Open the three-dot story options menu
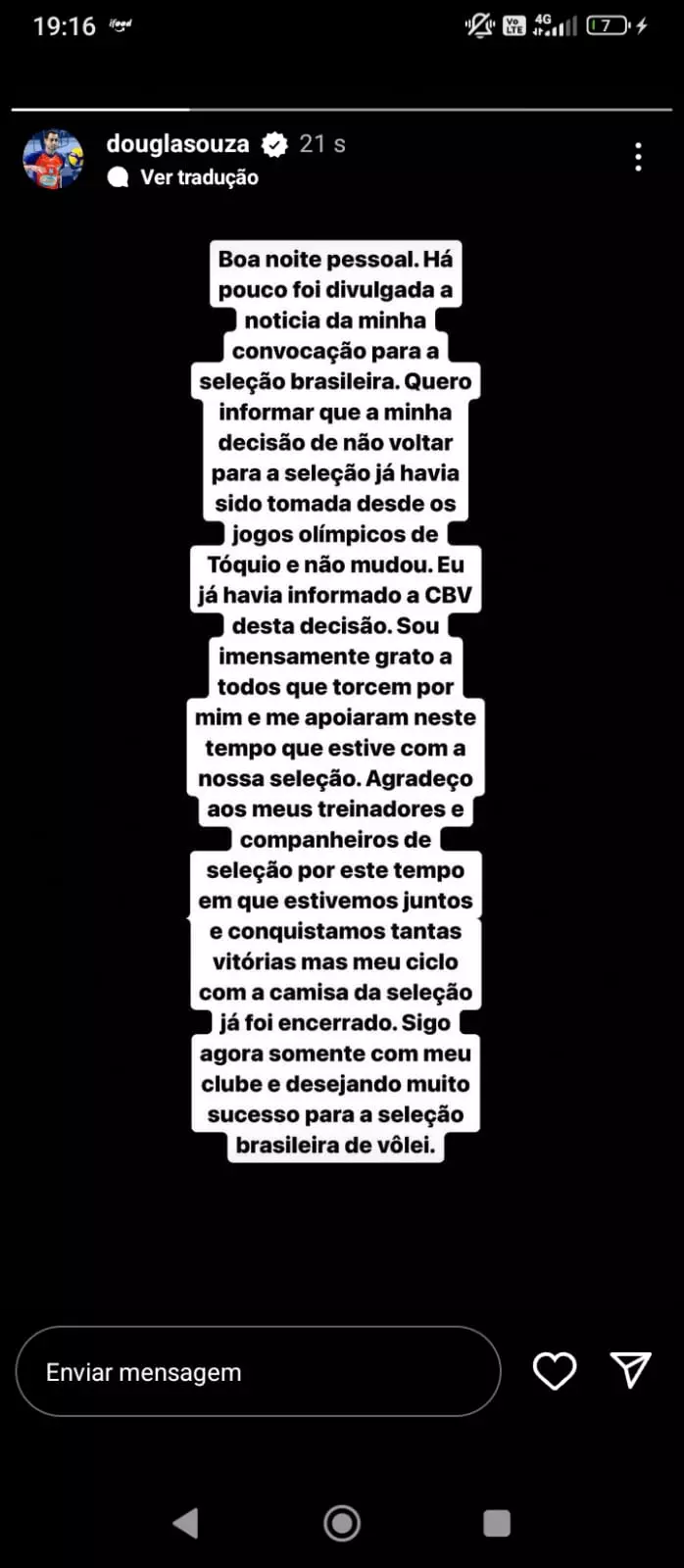The width and height of the screenshot is (684, 1568). point(638,157)
